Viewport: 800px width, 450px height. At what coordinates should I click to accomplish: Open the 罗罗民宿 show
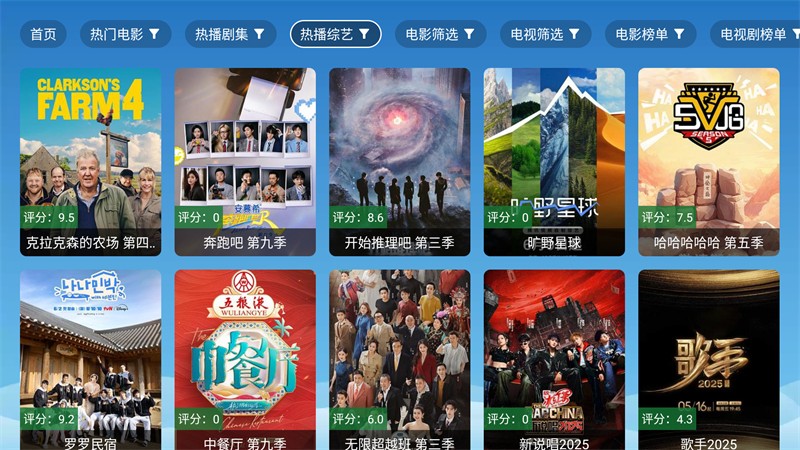click(90, 360)
